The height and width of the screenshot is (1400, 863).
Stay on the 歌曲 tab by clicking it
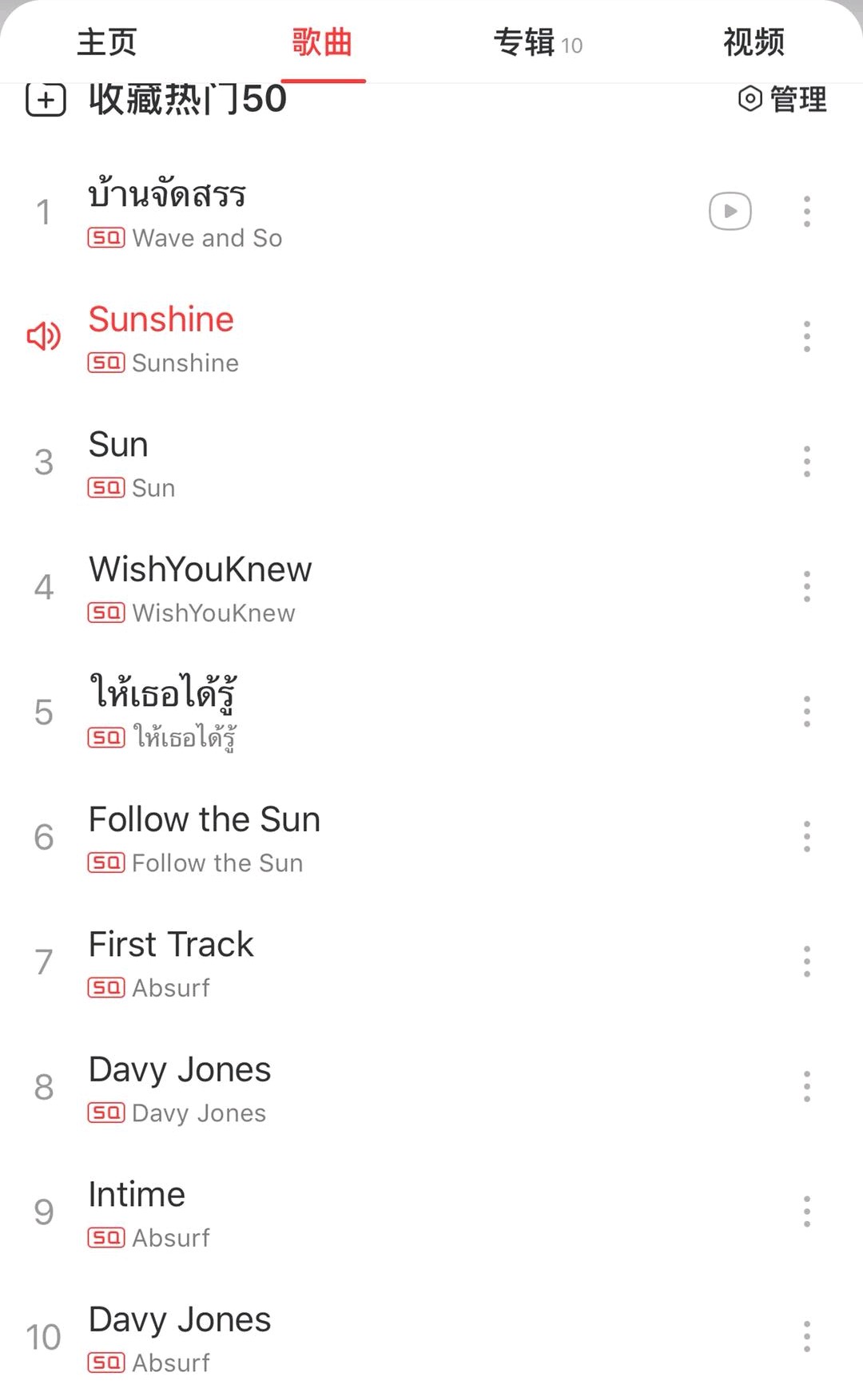[x=322, y=42]
